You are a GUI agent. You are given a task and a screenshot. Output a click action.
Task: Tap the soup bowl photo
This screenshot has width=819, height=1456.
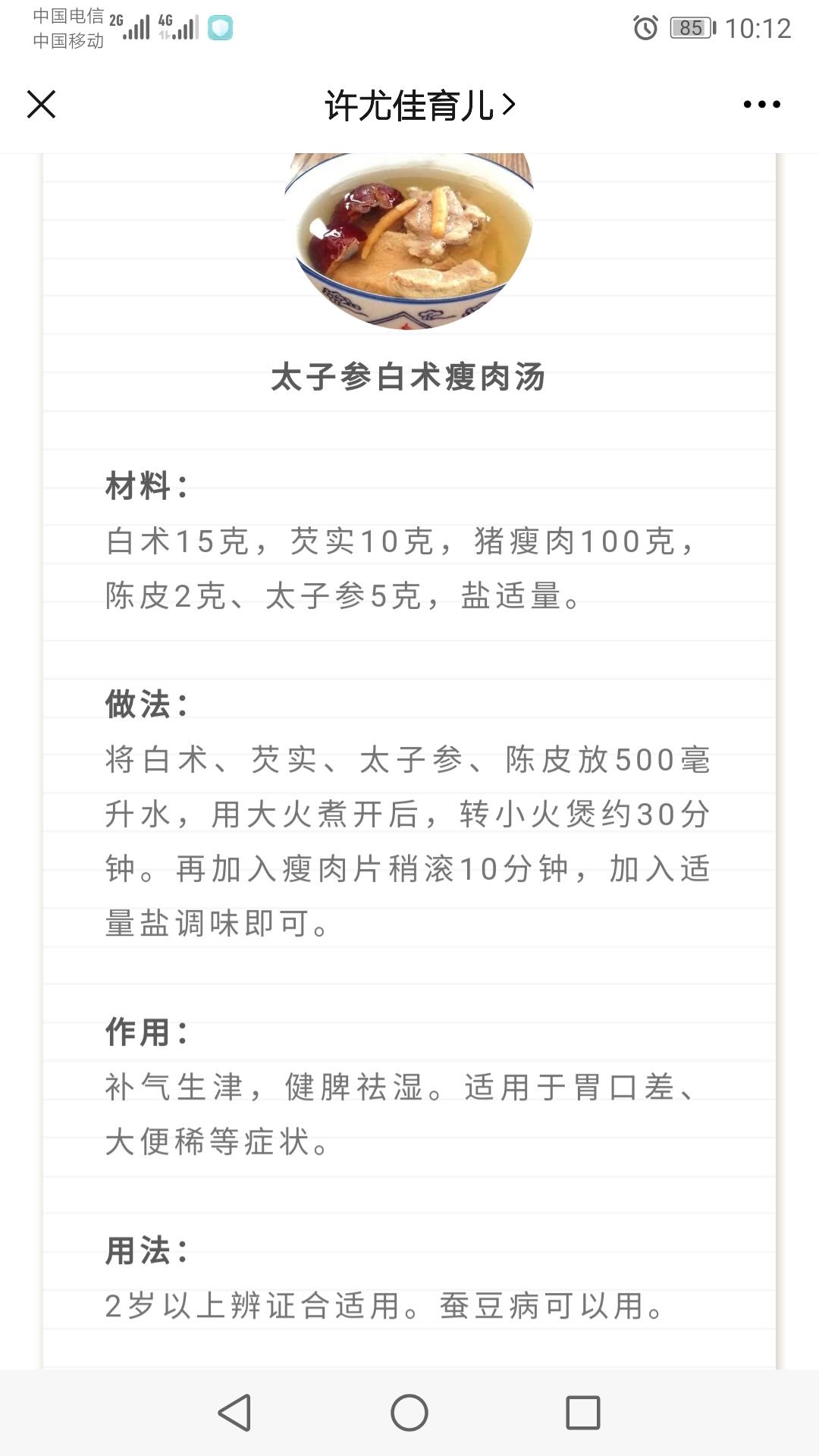point(409,235)
